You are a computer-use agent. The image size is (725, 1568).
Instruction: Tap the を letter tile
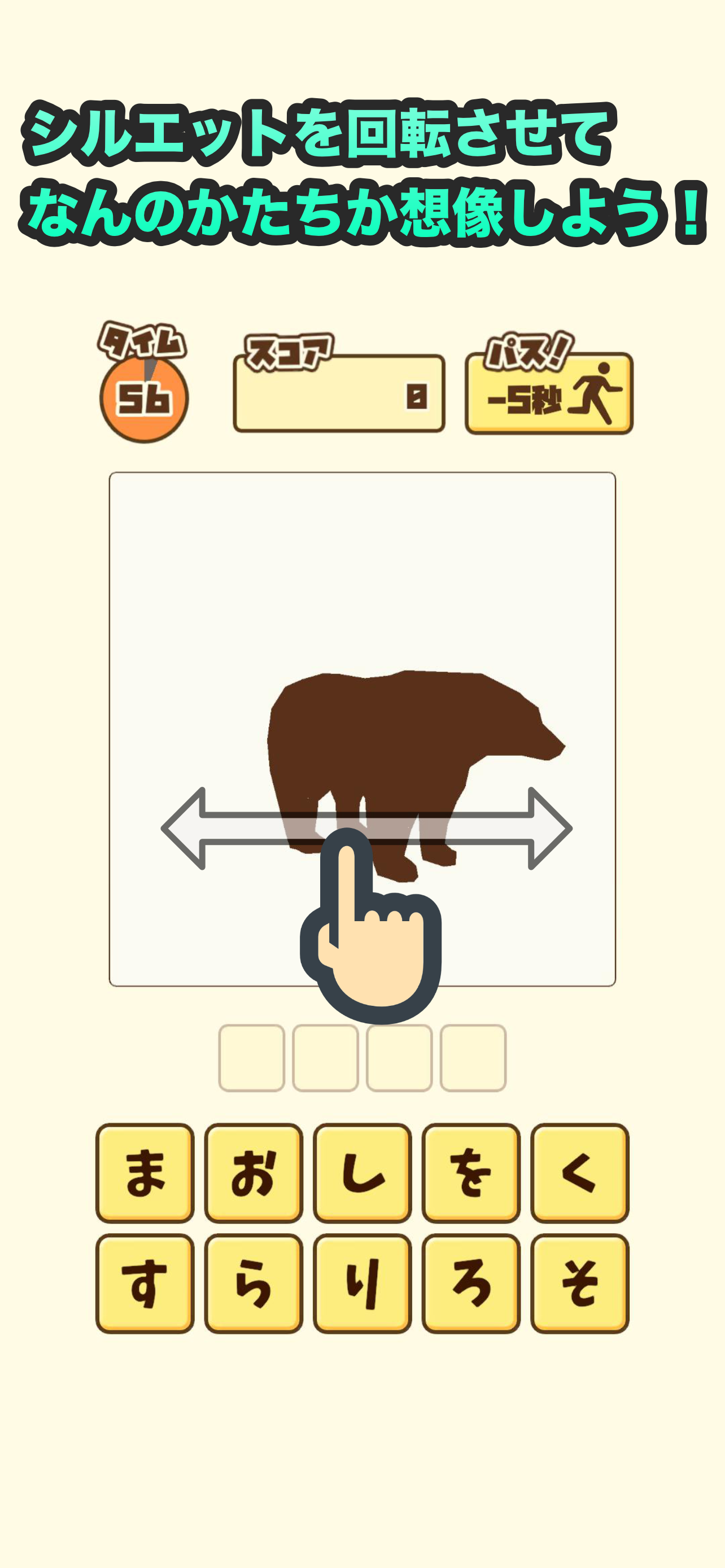(x=470, y=1172)
